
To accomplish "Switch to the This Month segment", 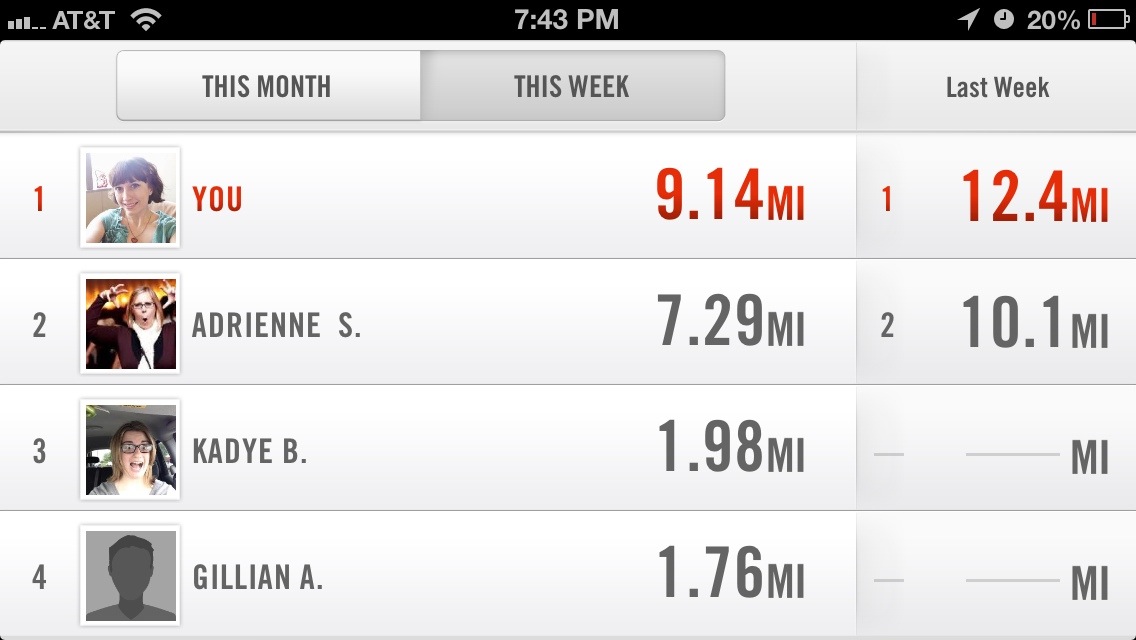I will [x=267, y=86].
